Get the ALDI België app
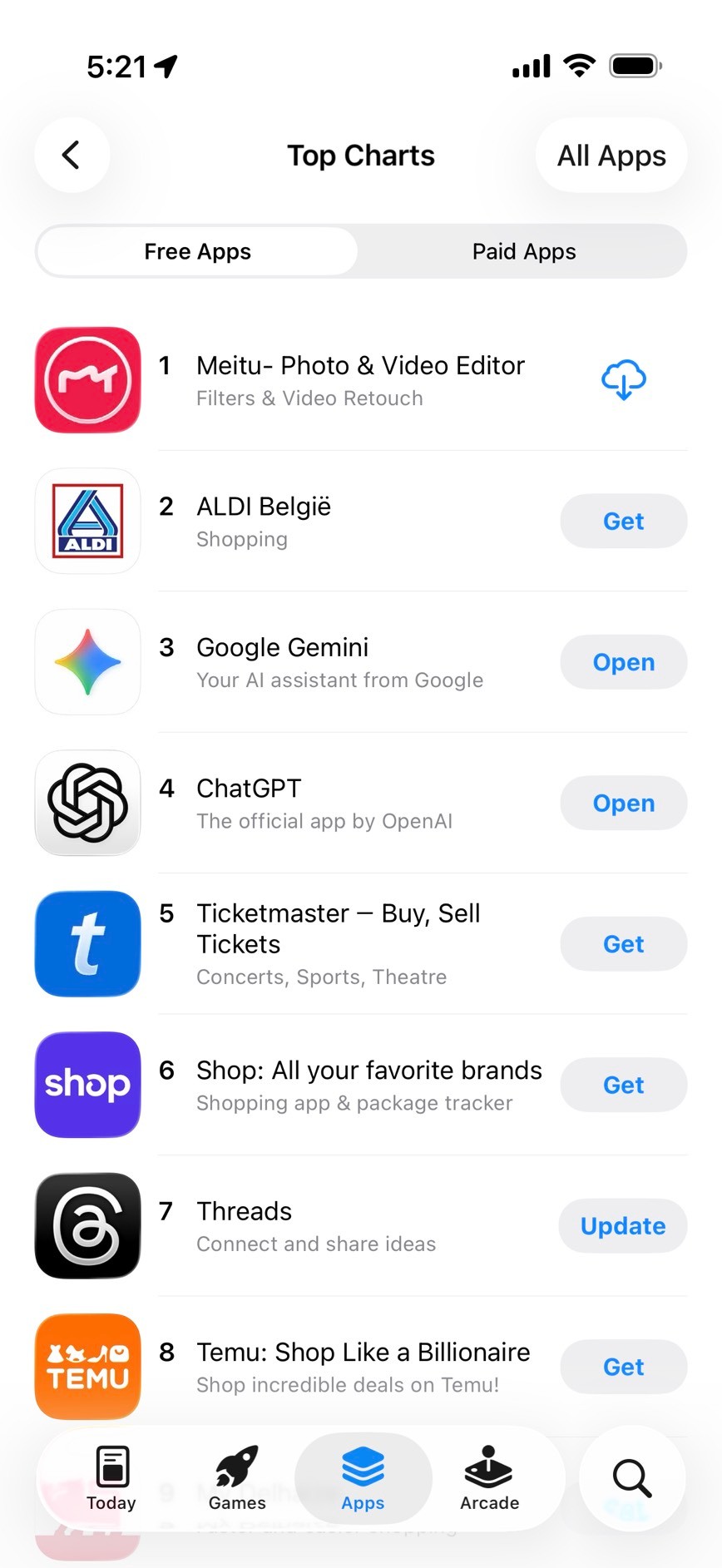 coord(623,522)
